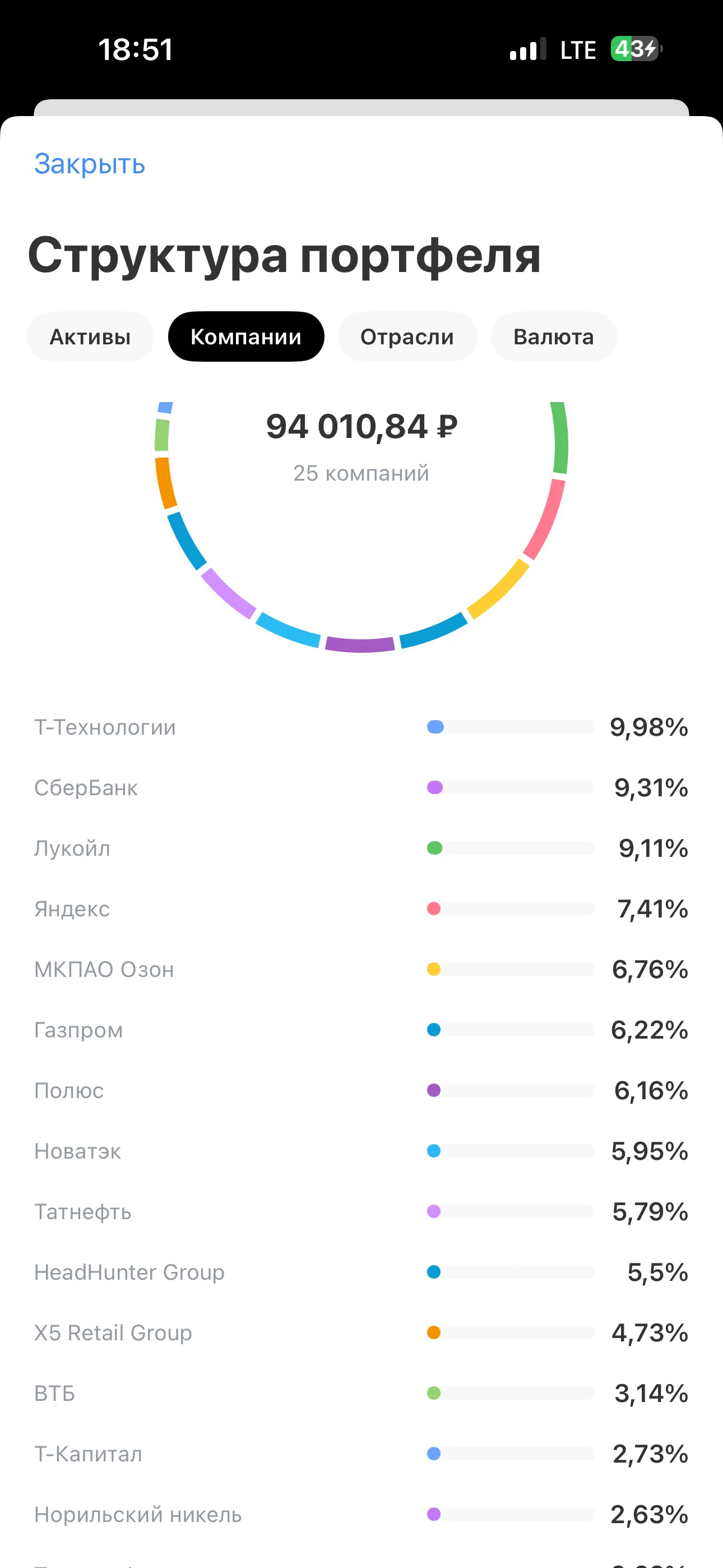Open the Новатэк row
Image resolution: width=723 pixels, height=1568 pixels.
coord(361,1151)
